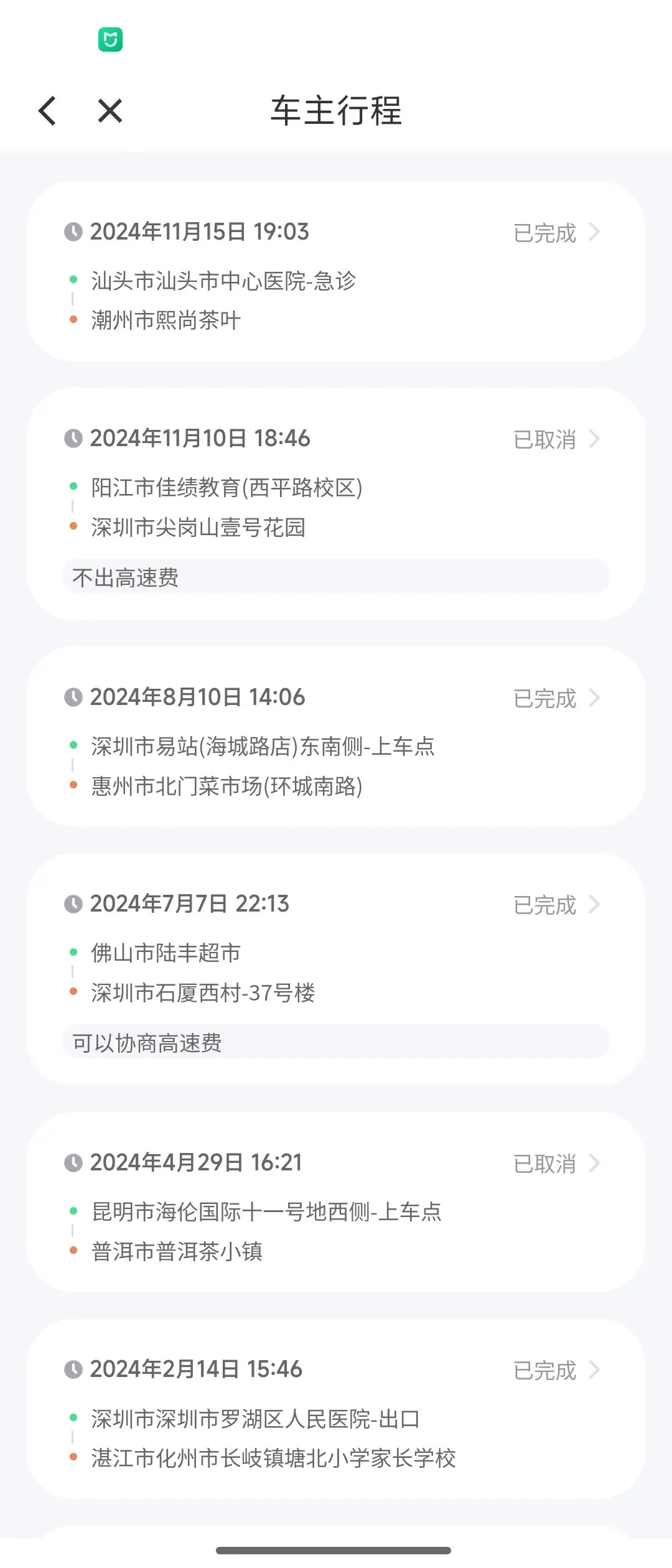View the 2024年8月10日 14:06 trip details
Image resolution: width=672 pixels, height=1568 pixels.
(336, 737)
